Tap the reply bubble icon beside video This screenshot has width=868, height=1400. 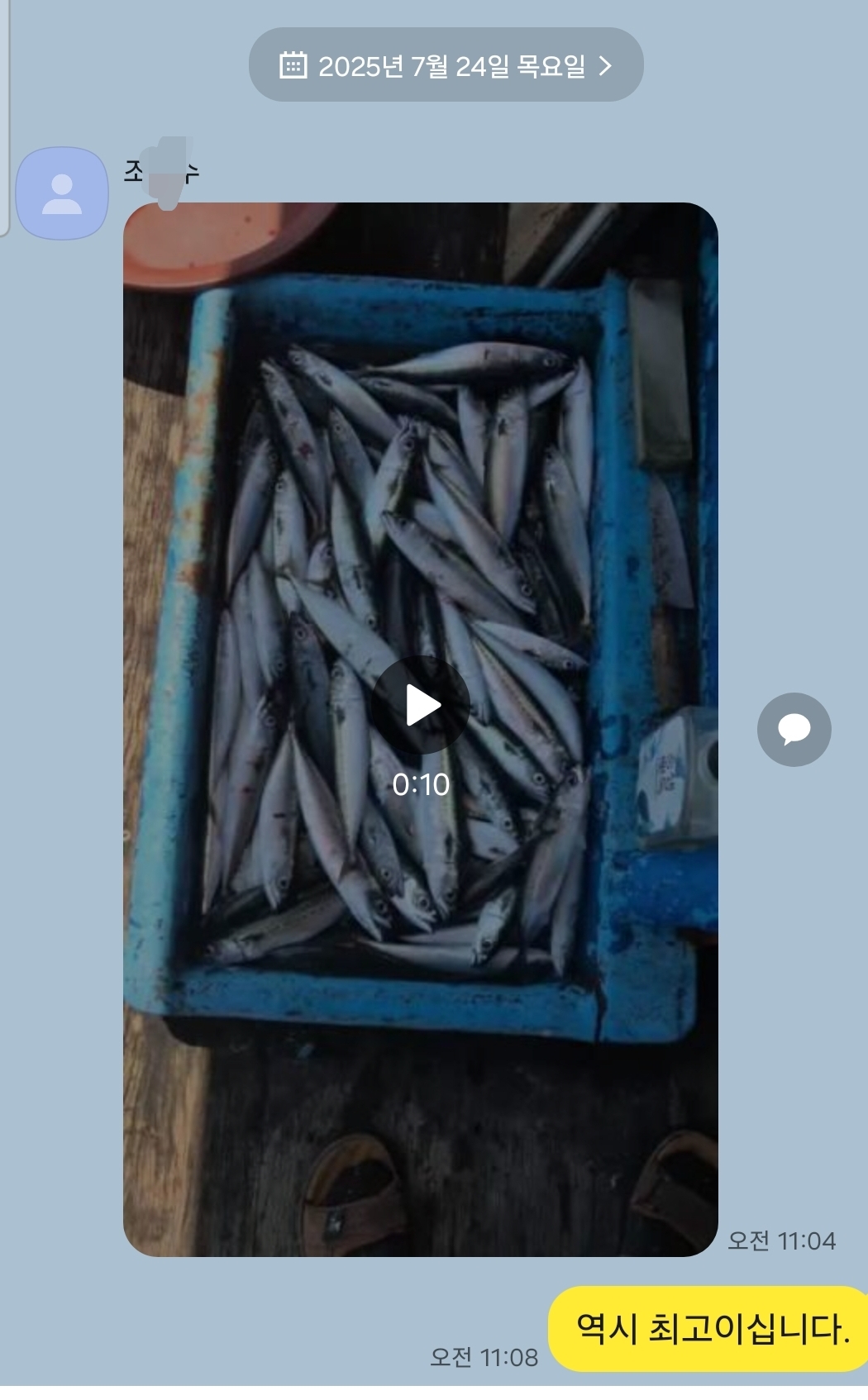point(794,729)
